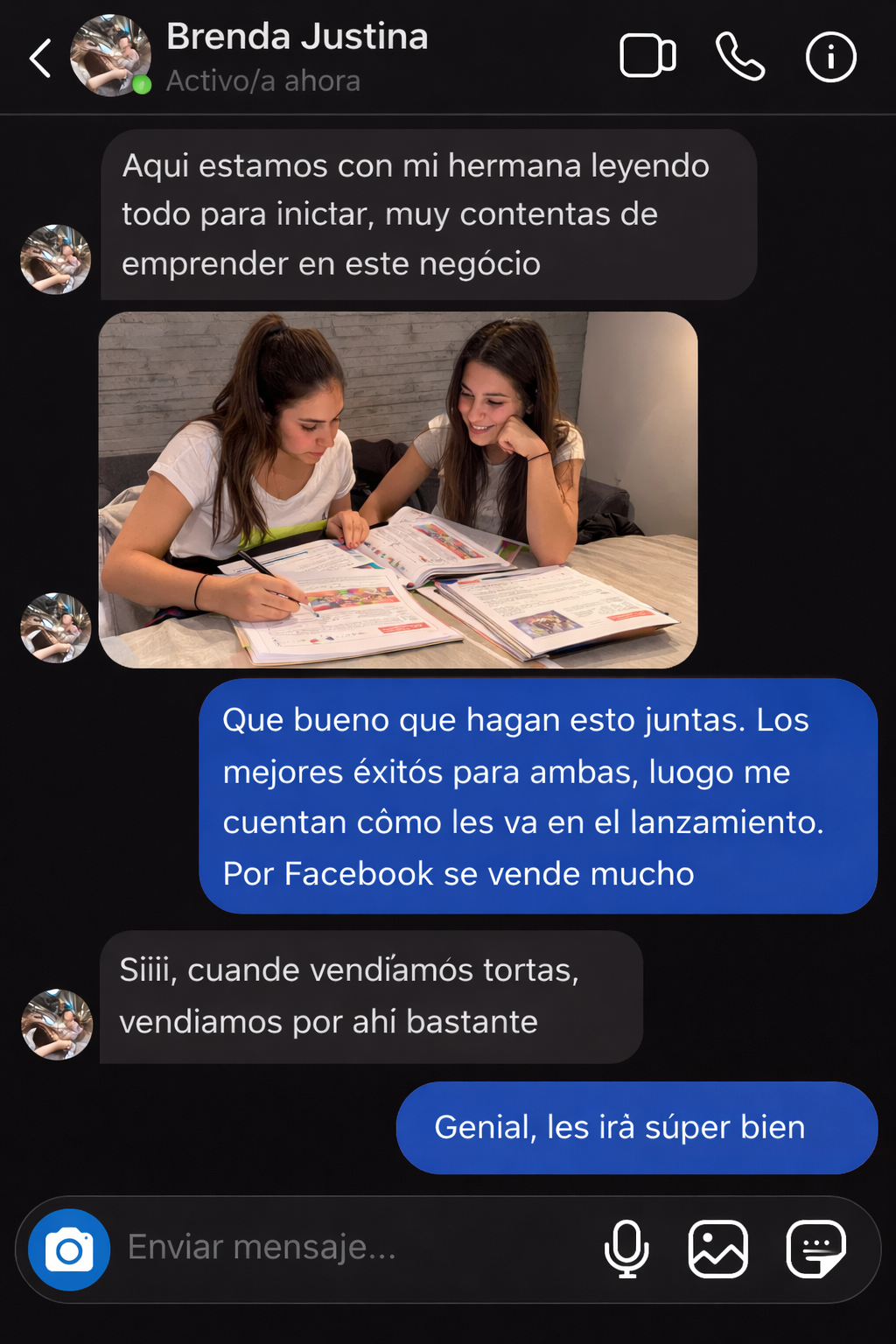The image size is (896, 1344).
Task: Open the stickers picker
Action: (815, 1249)
